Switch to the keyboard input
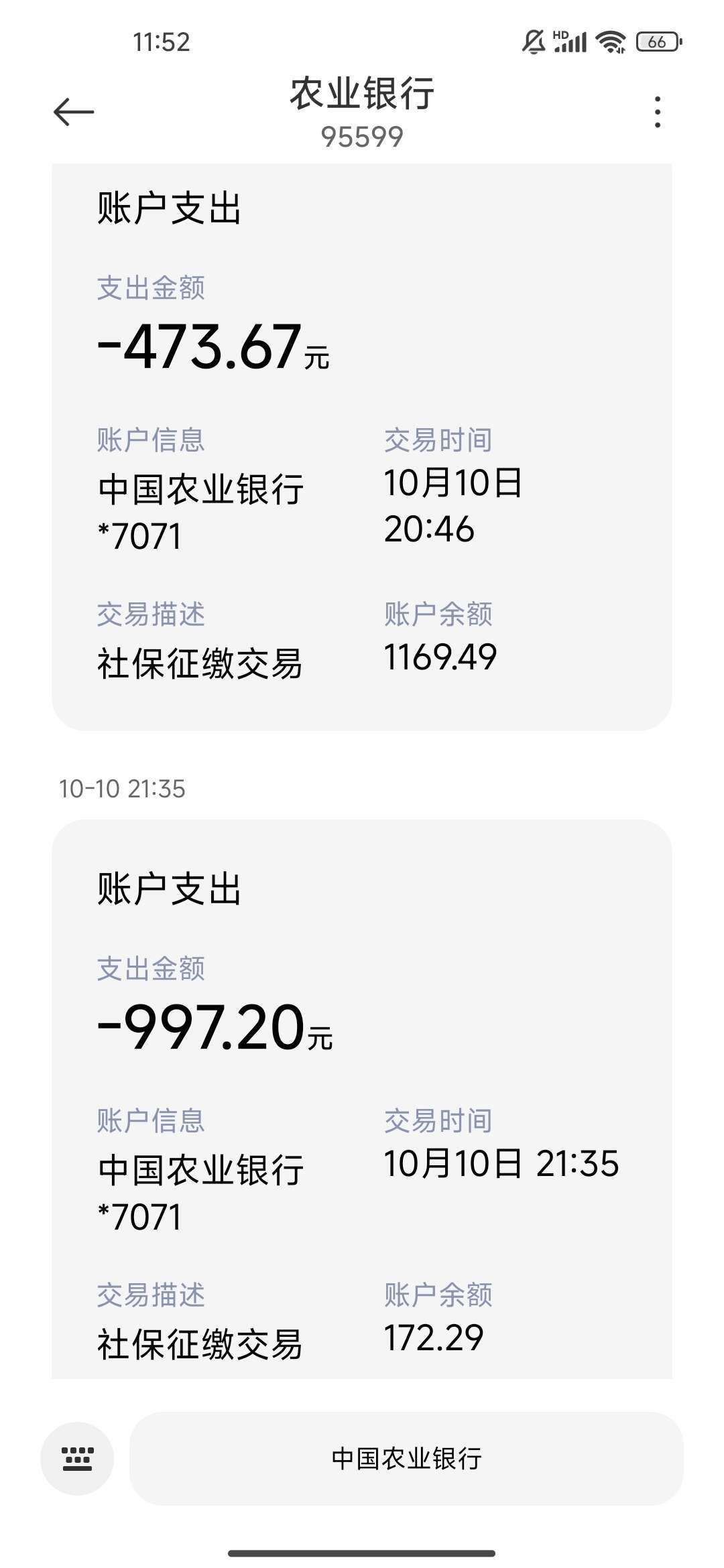The image size is (724, 1568). click(77, 1458)
